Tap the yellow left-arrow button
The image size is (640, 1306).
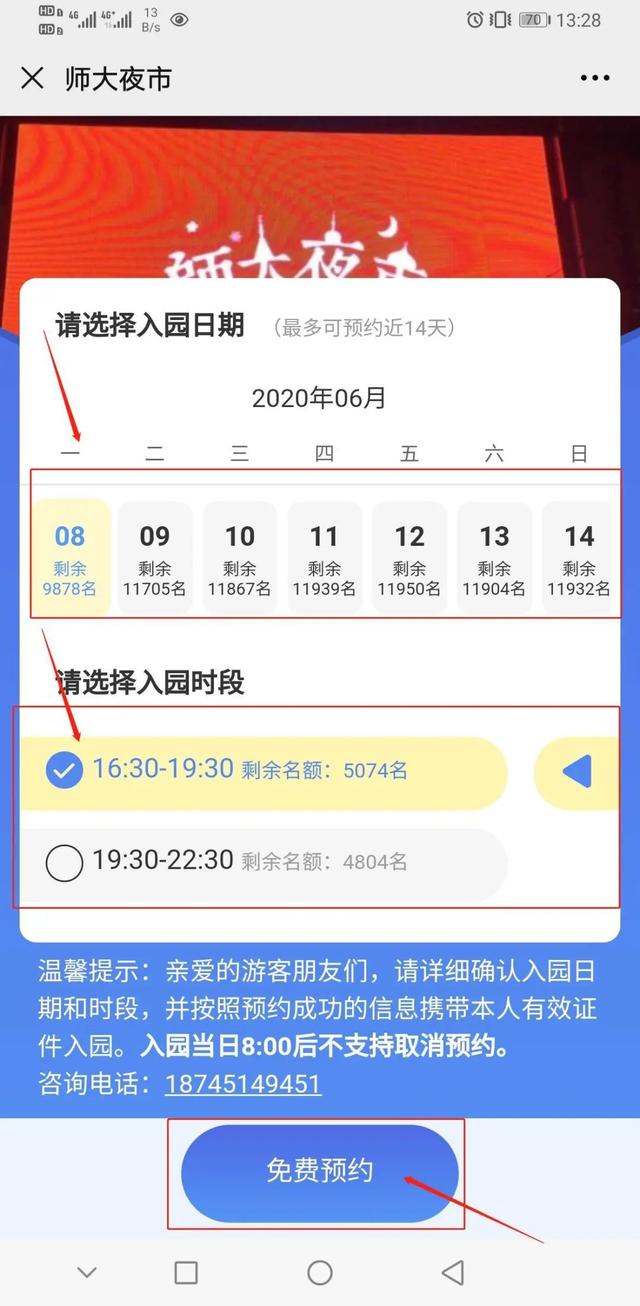pos(577,771)
